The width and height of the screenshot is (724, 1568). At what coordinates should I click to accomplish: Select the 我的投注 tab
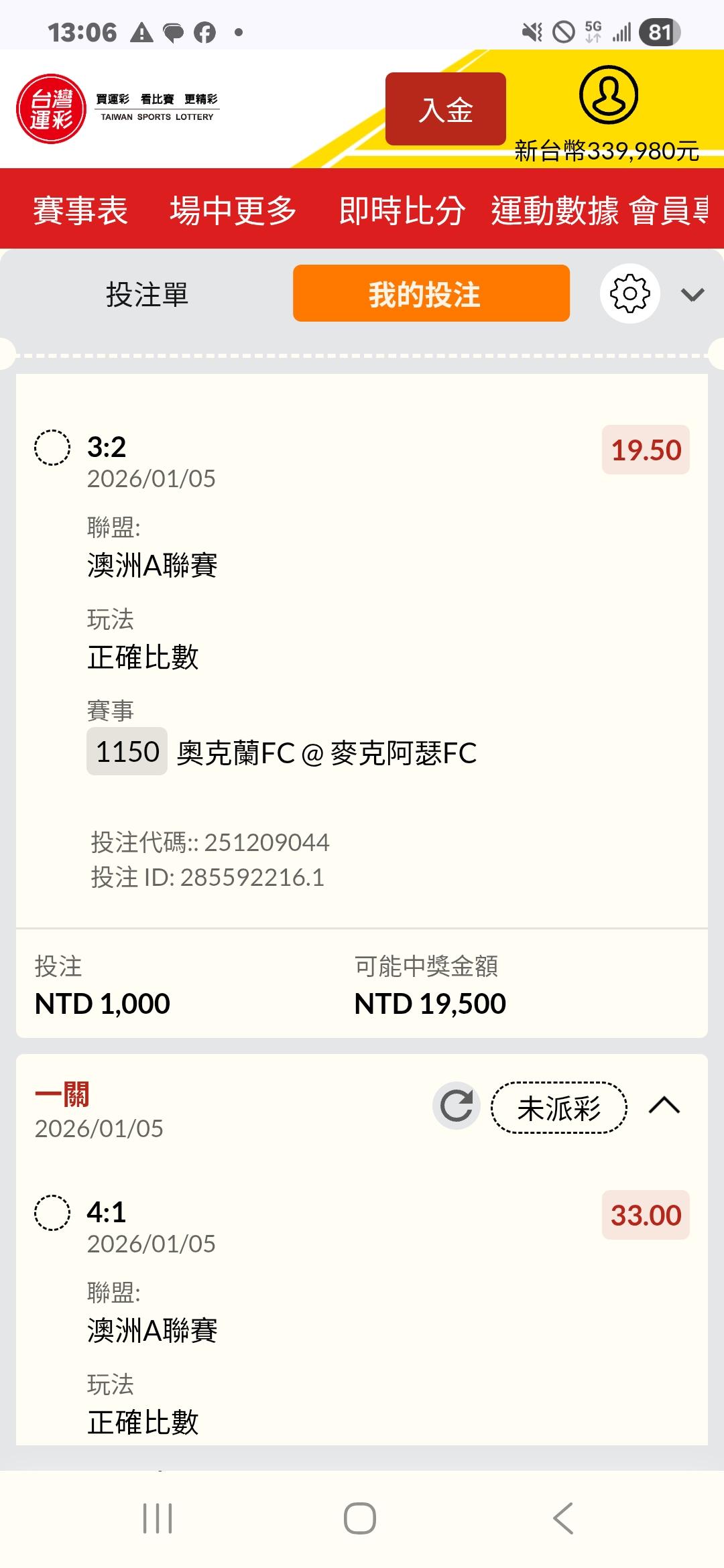tap(431, 294)
